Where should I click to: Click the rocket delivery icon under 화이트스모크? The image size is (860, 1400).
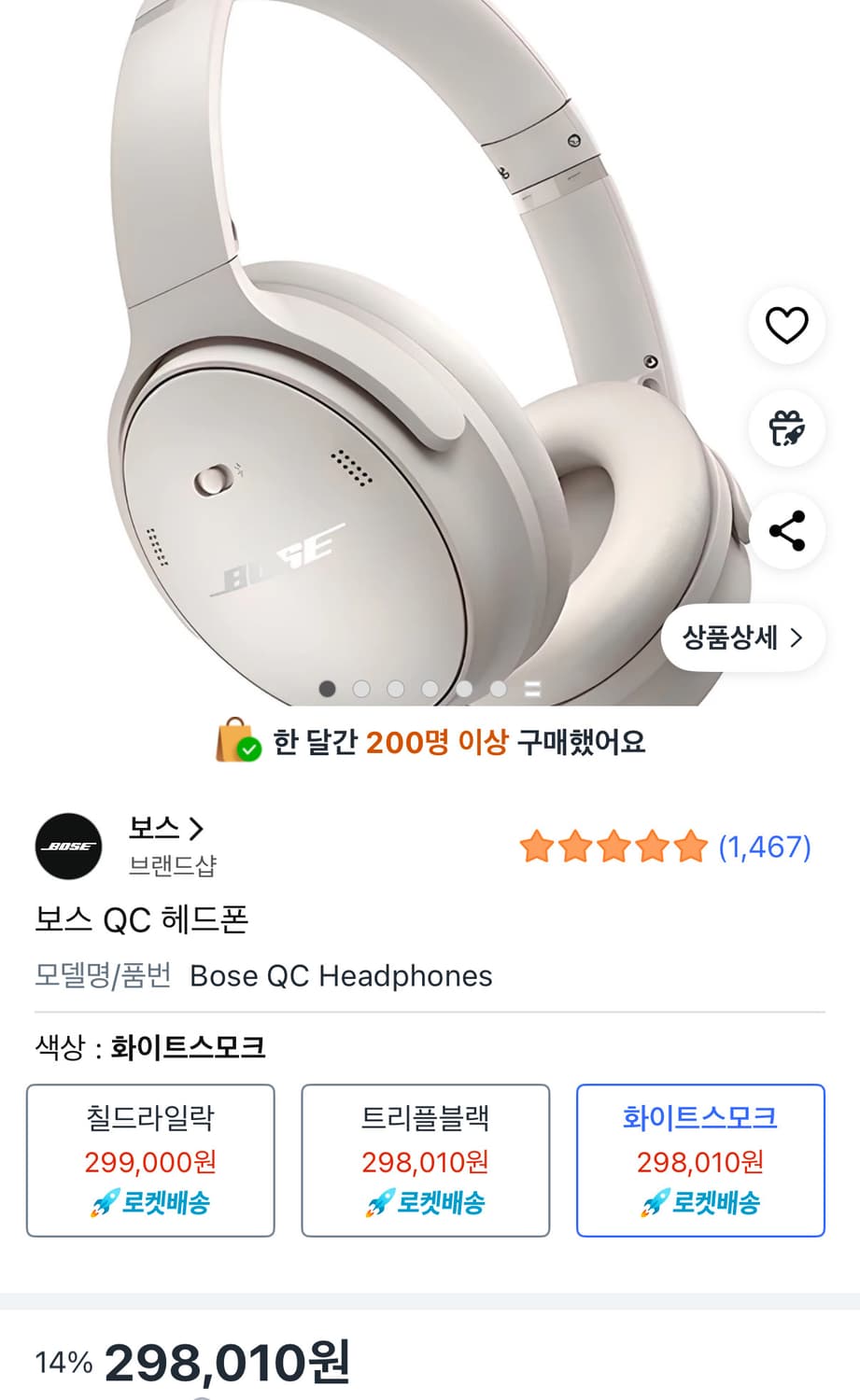click(653, 1202)
